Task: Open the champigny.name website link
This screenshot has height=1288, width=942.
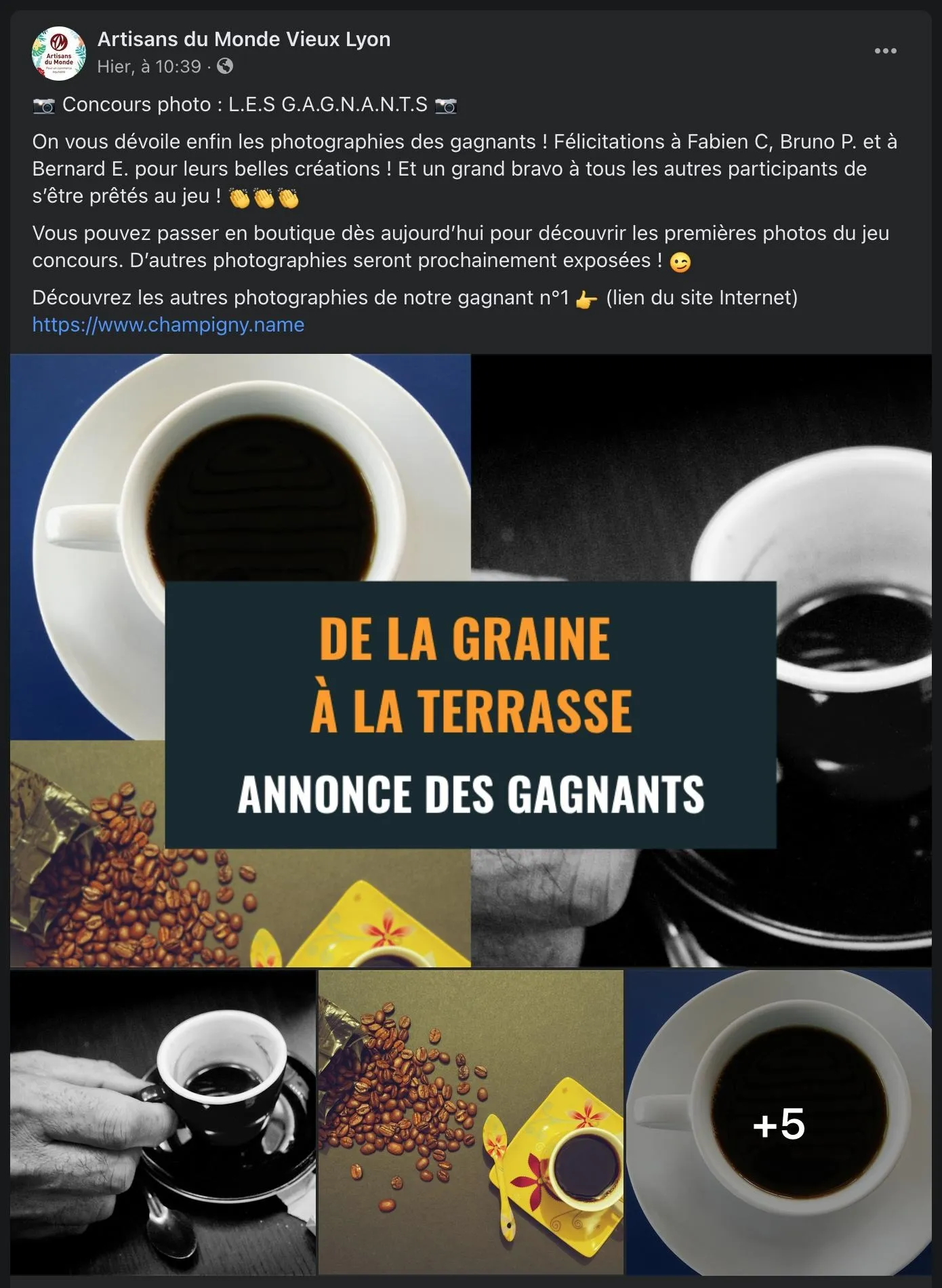Action: (x=168, y=325)
